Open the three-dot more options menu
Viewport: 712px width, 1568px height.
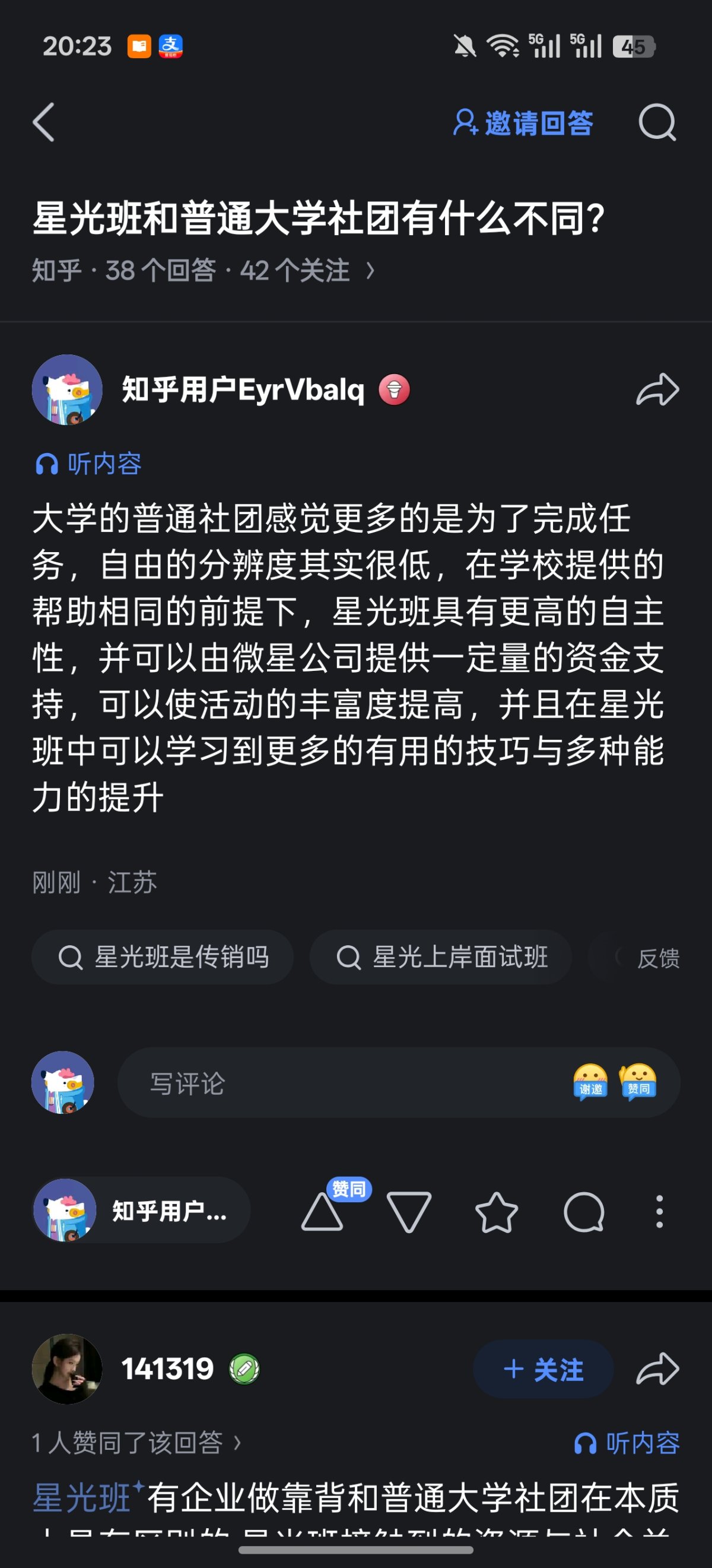[x=659, y=1211]
